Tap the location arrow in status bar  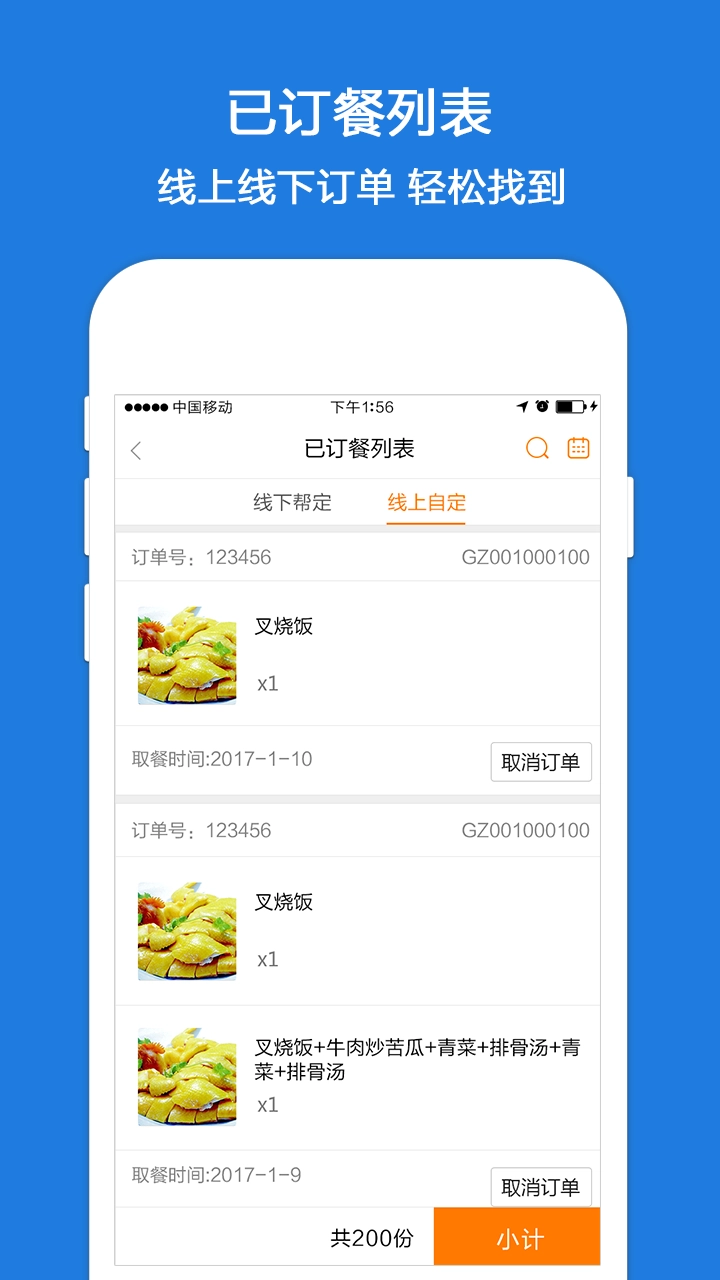[x=521, y=406]
